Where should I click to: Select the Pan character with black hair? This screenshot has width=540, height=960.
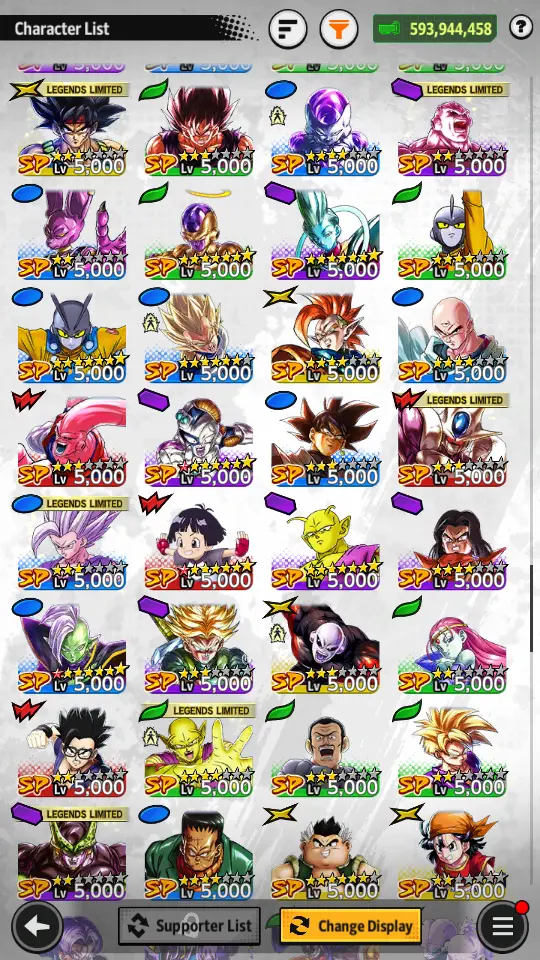[199, 542]
